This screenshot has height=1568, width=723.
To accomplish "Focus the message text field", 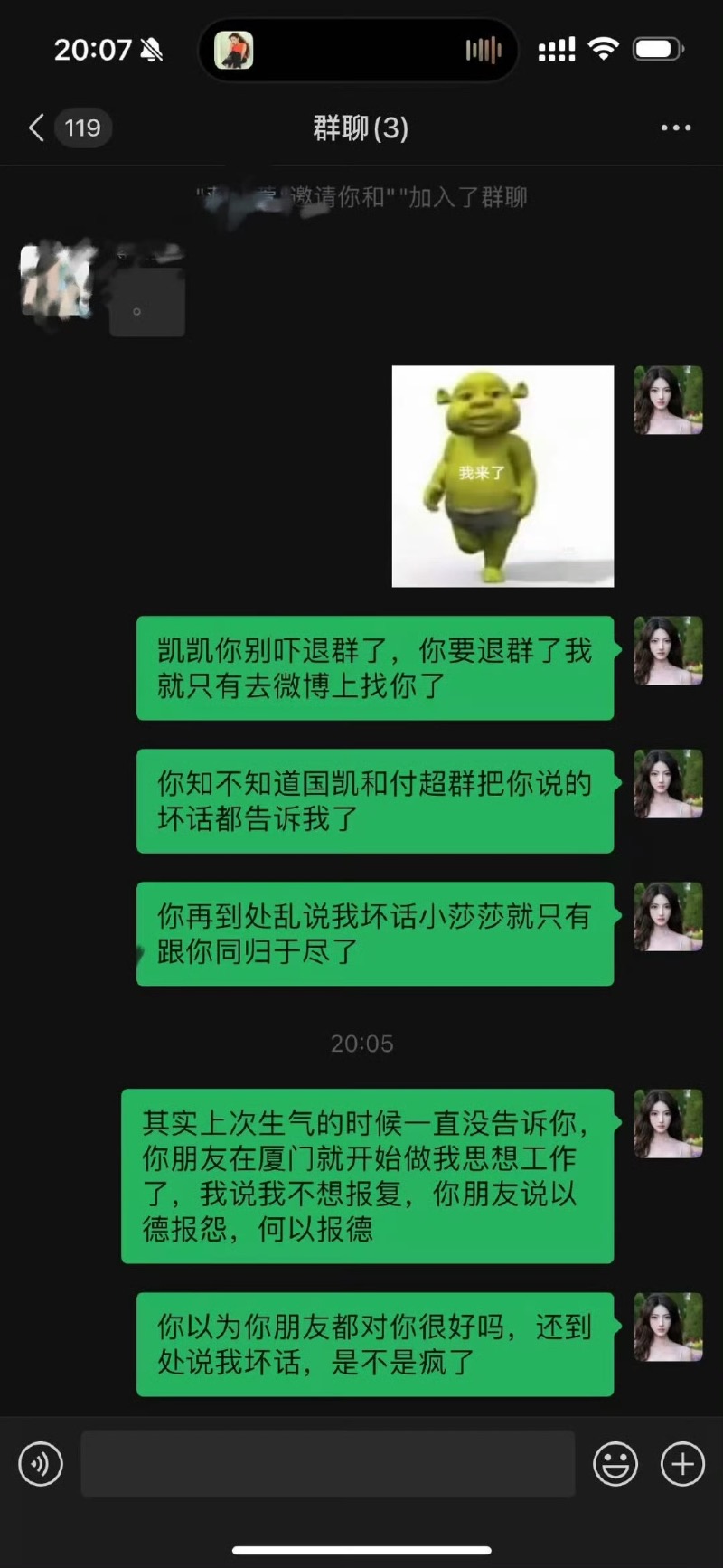I will 327,1464.
